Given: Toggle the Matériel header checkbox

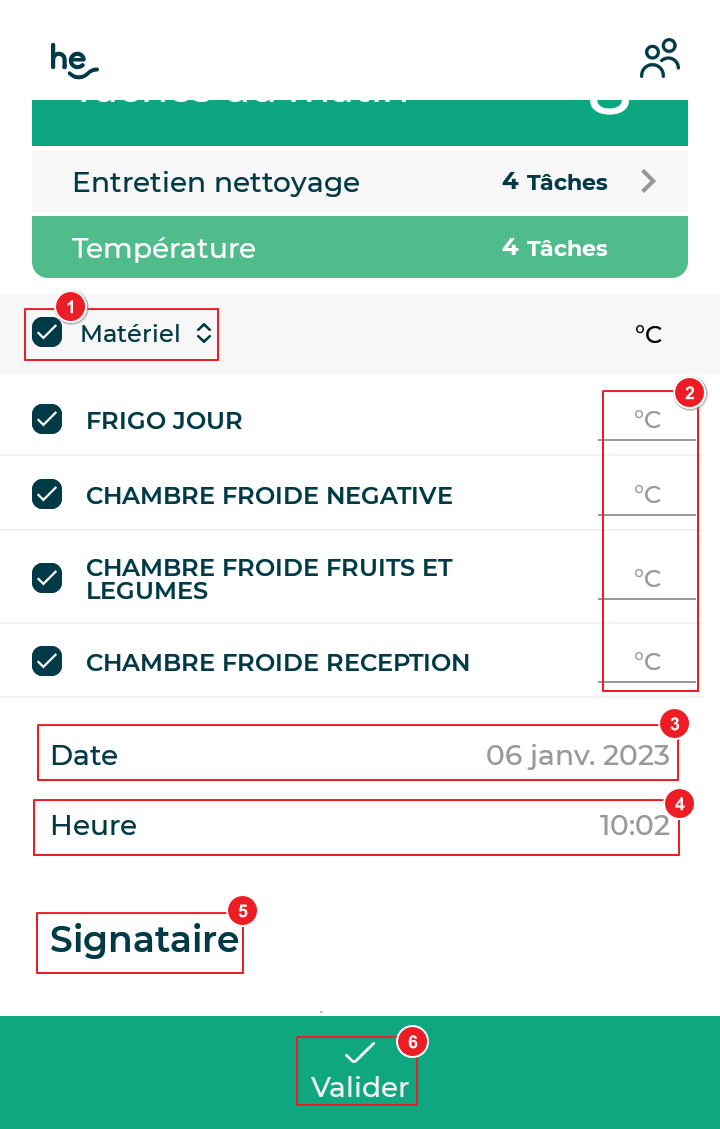Looking at the screenshot, I should pos(46,333).
